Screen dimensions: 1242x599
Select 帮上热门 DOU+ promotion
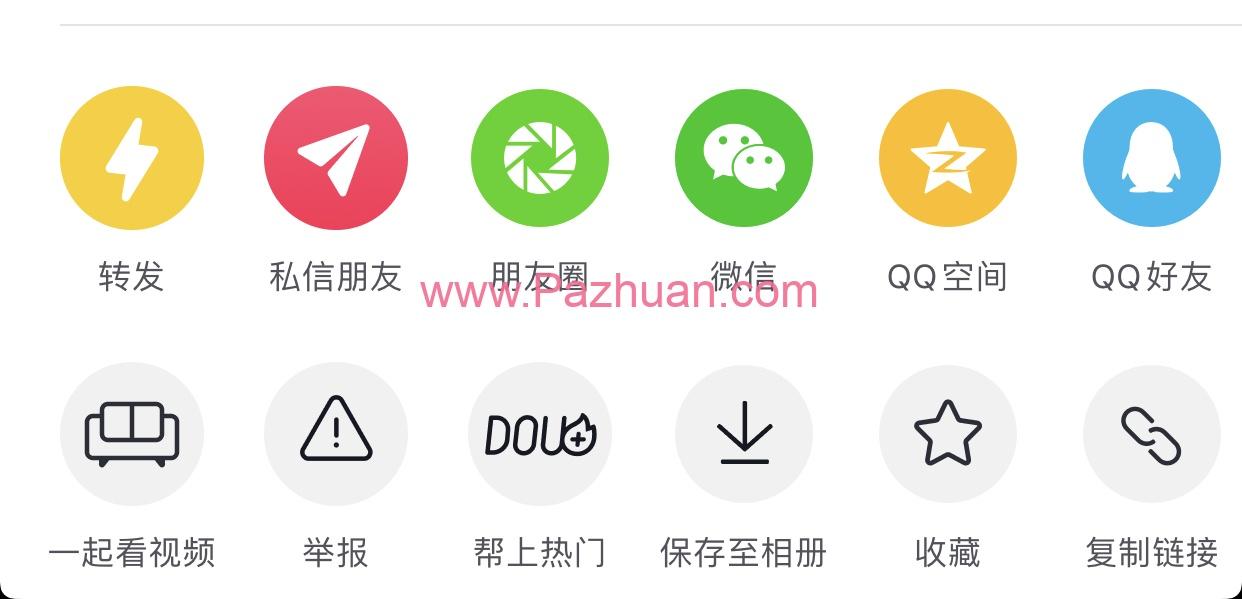(x=540, y=434)
